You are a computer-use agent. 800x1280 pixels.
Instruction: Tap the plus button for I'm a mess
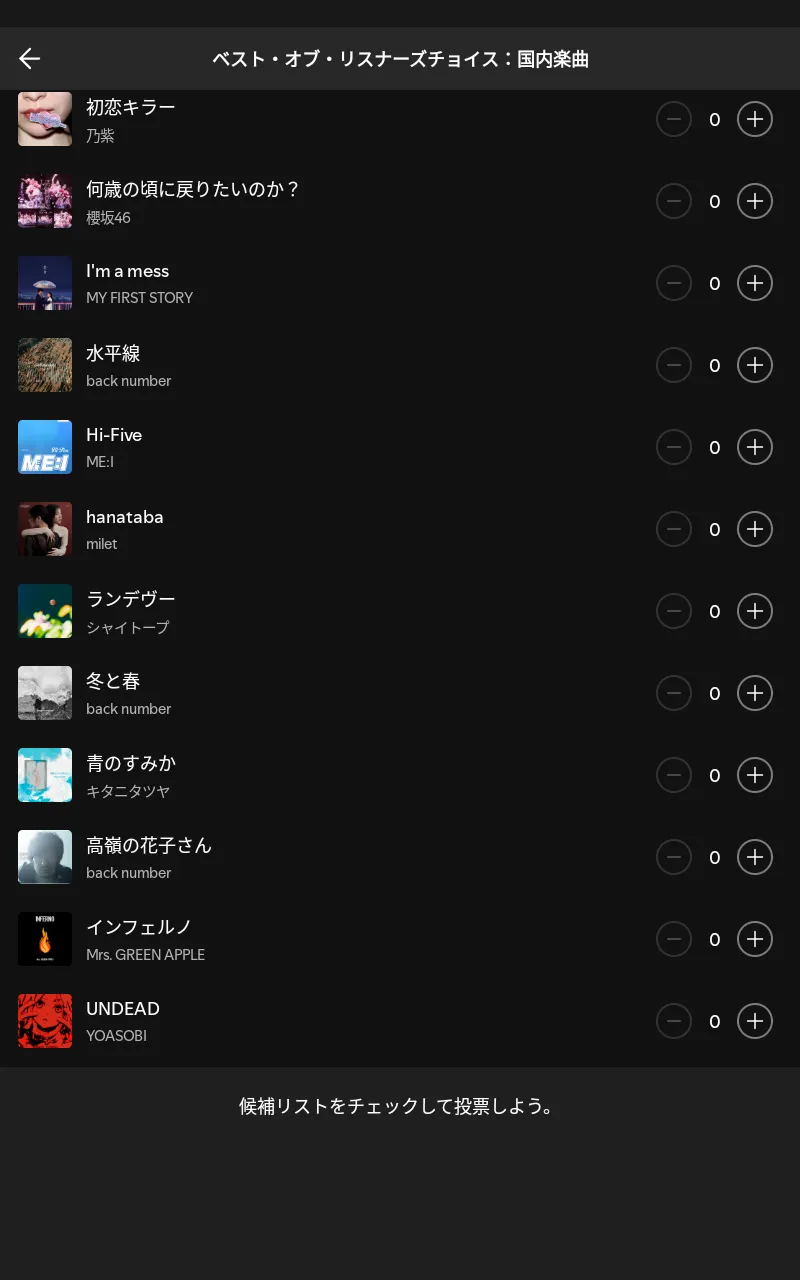[755, 284]
